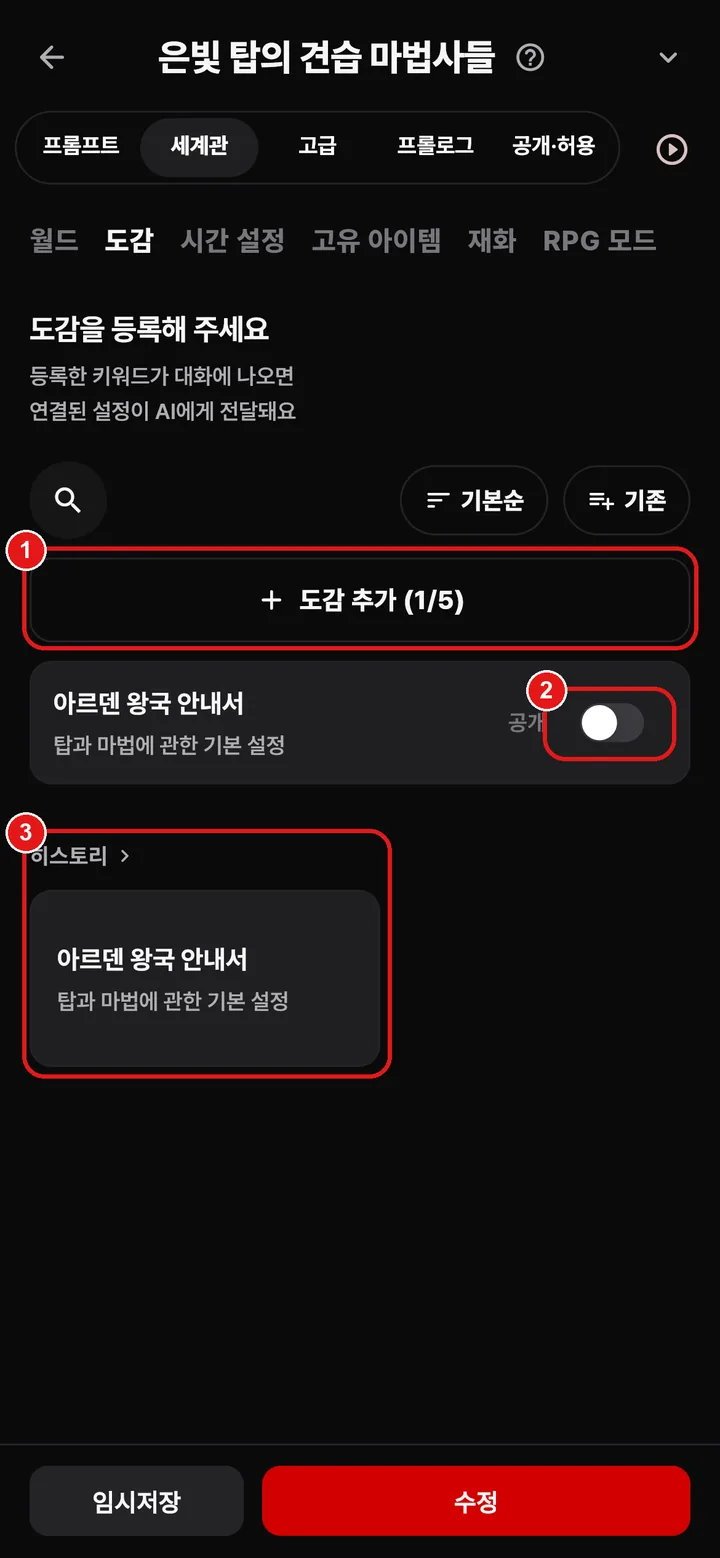
Task: Open the help question-mark icon beside the title
Action: pos(530,58)
